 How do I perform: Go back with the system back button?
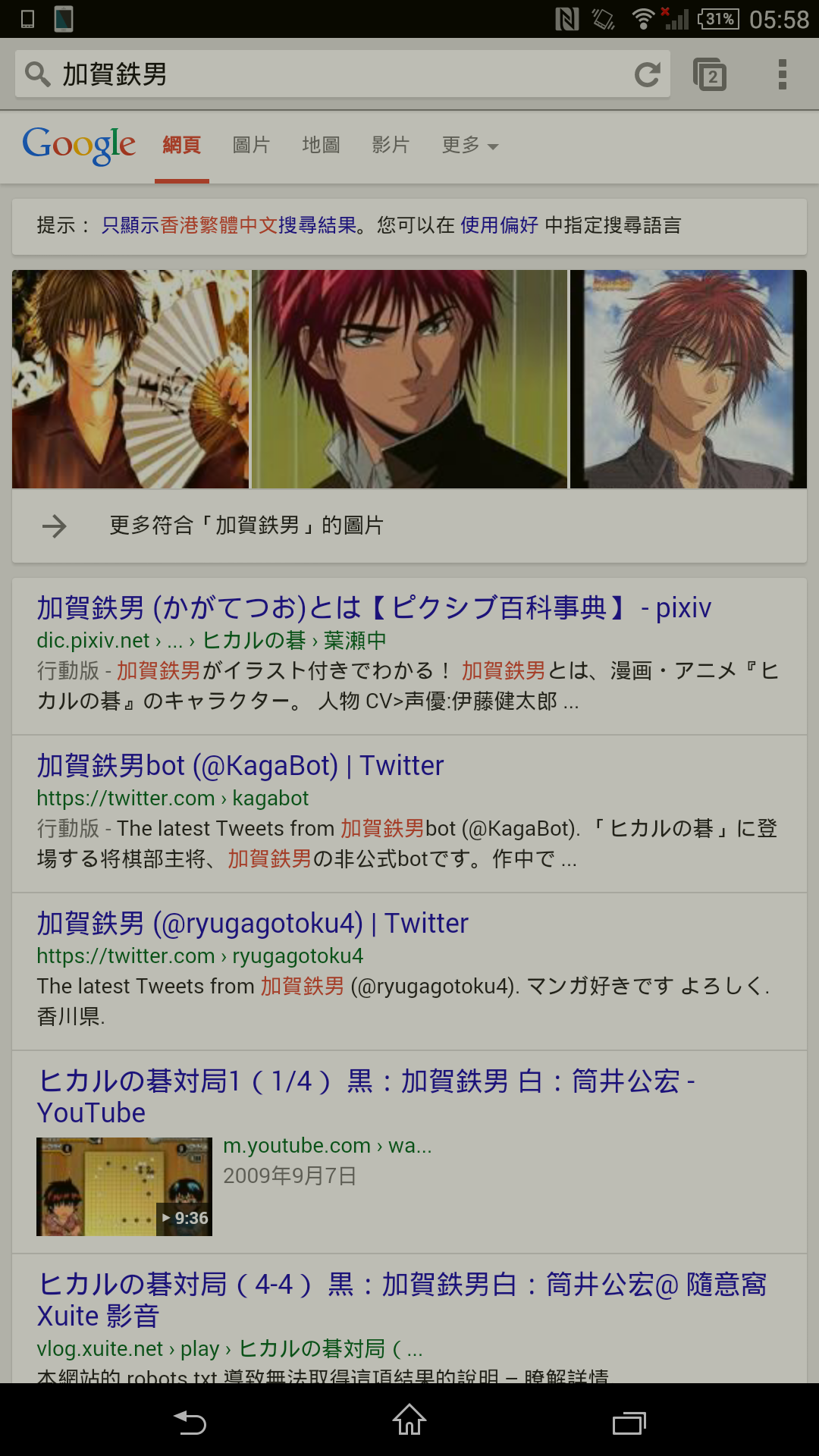190,1422
